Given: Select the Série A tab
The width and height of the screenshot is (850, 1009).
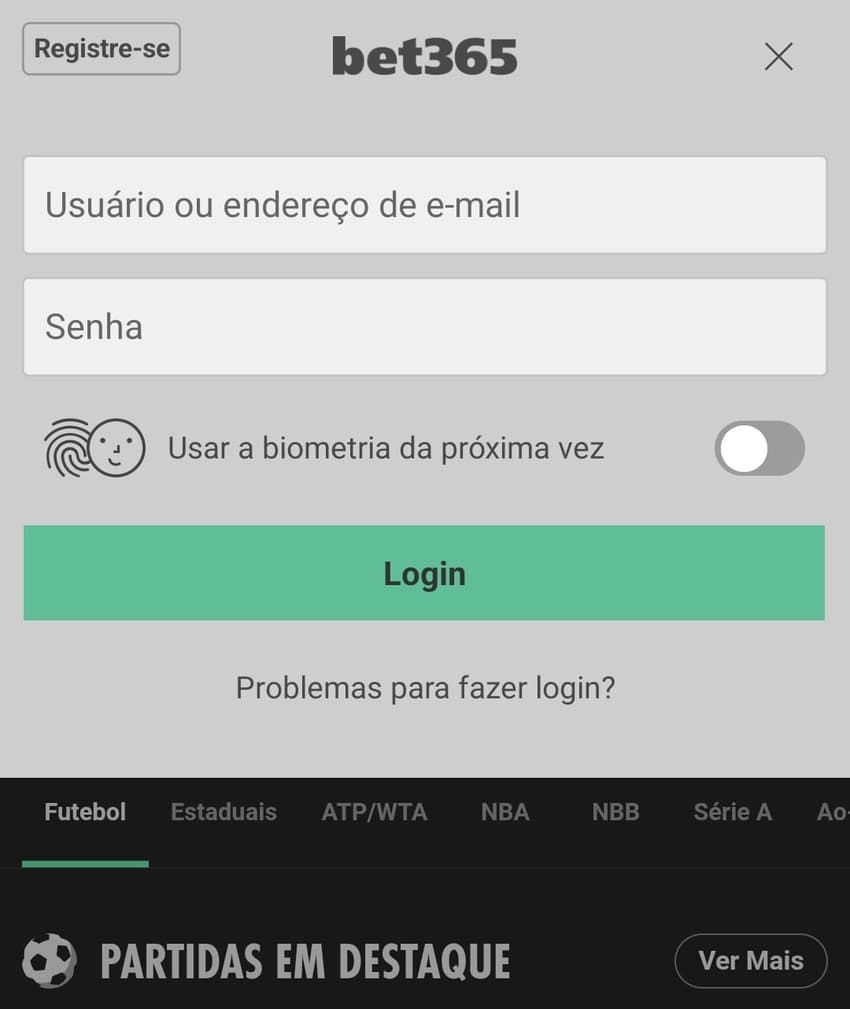Looking at the screenshot, I should tap(733, 812).
